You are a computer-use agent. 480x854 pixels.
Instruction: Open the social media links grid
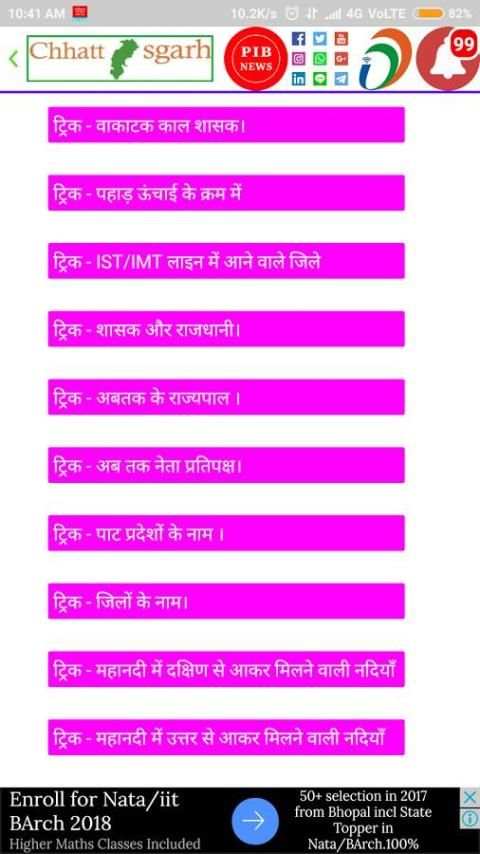[319, 59]
